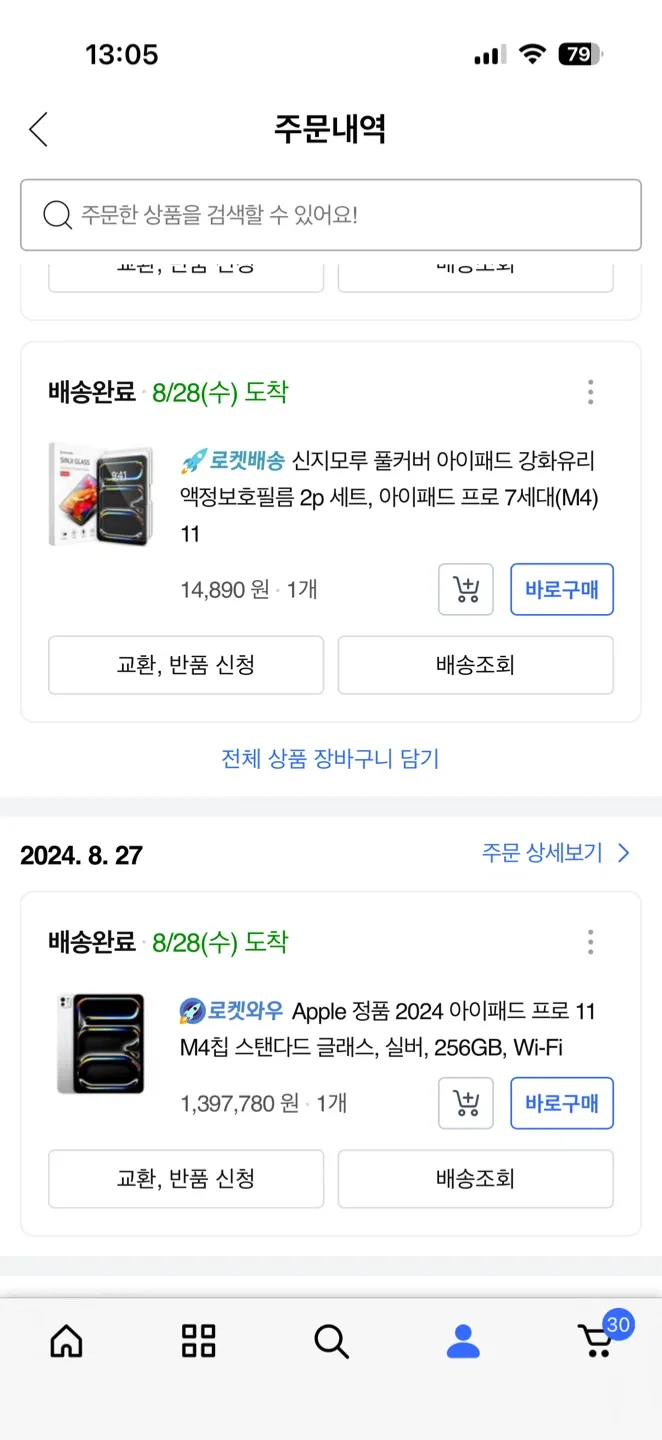662x1440 pixels.
Task: Go back from the 주문내역 page
Action: 39,129
